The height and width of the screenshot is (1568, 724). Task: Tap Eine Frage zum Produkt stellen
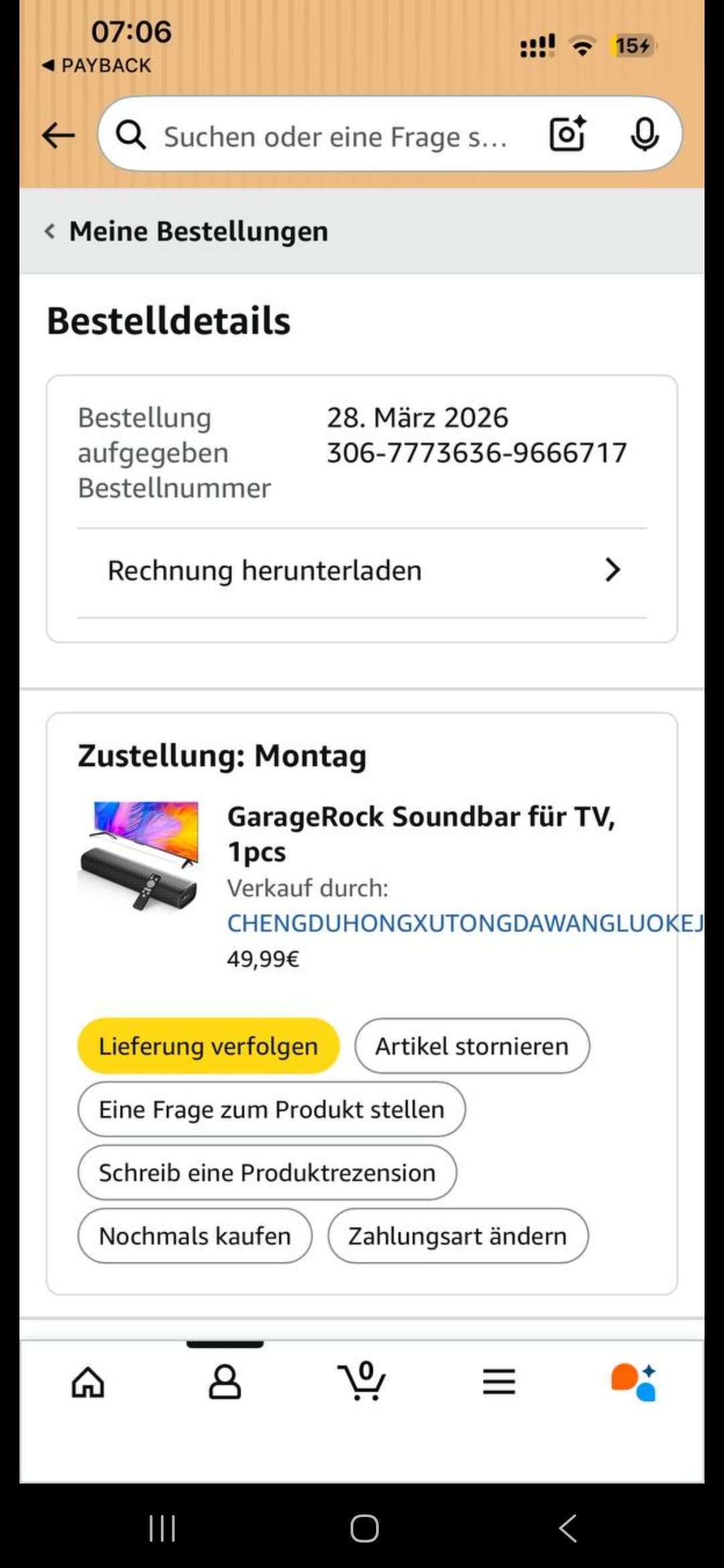point(271,1109)
